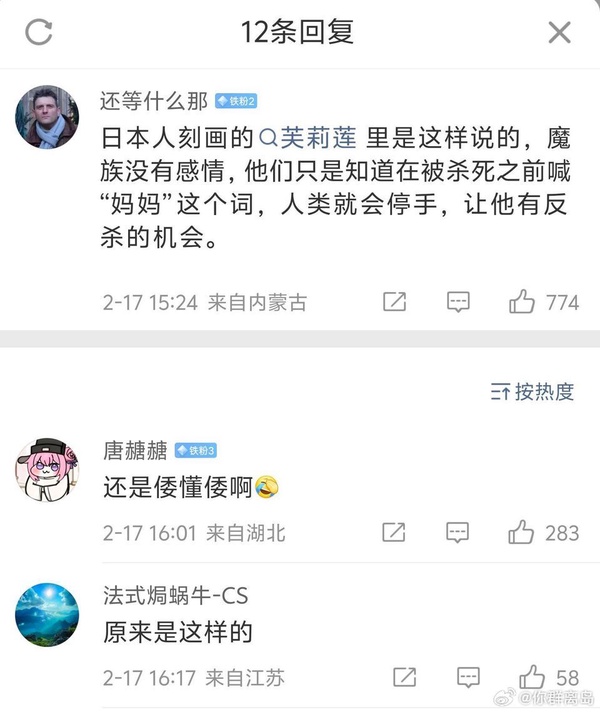Open the username 唐糖糖
This screenshot has height=712, width=600.
point(134,451)
